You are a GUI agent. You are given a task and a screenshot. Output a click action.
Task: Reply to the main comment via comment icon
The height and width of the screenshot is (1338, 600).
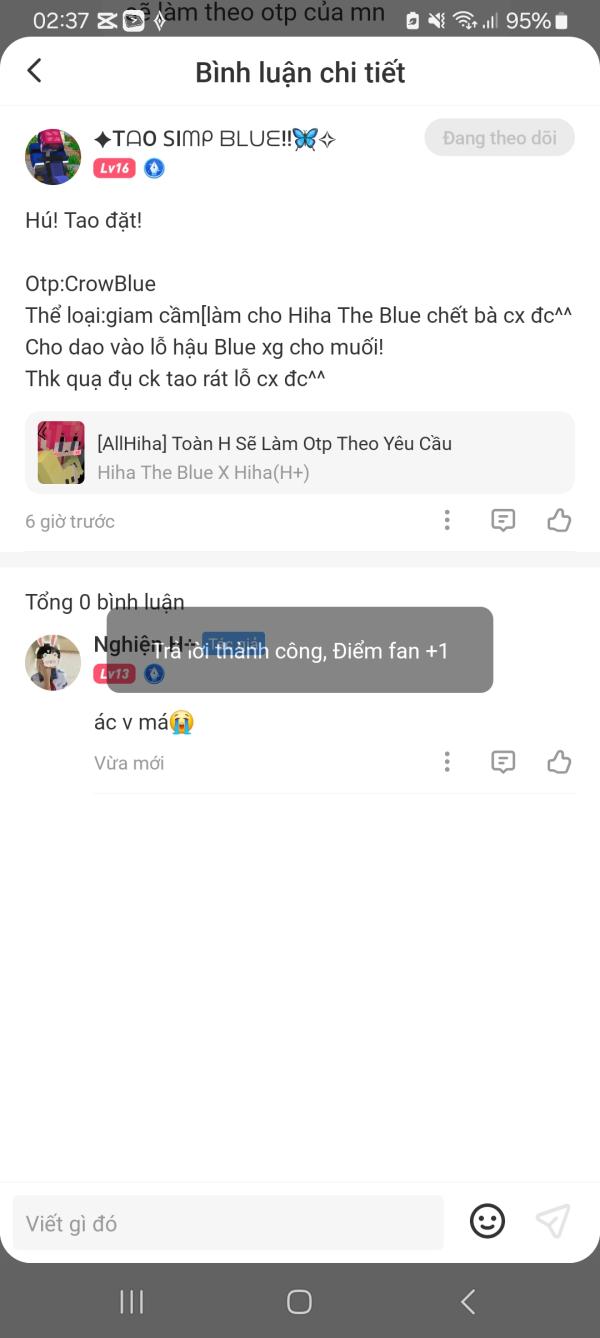[x=503, y=520]
